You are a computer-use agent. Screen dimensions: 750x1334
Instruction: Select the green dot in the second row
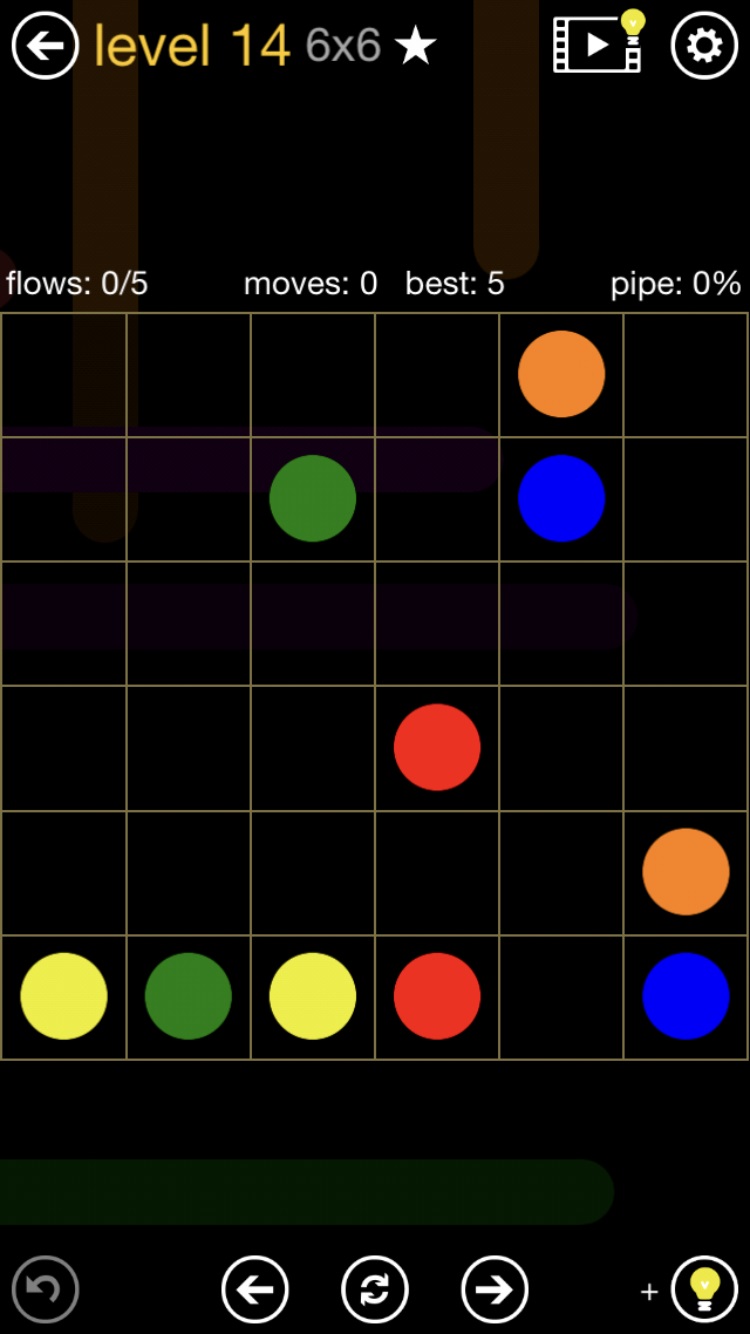313,498
